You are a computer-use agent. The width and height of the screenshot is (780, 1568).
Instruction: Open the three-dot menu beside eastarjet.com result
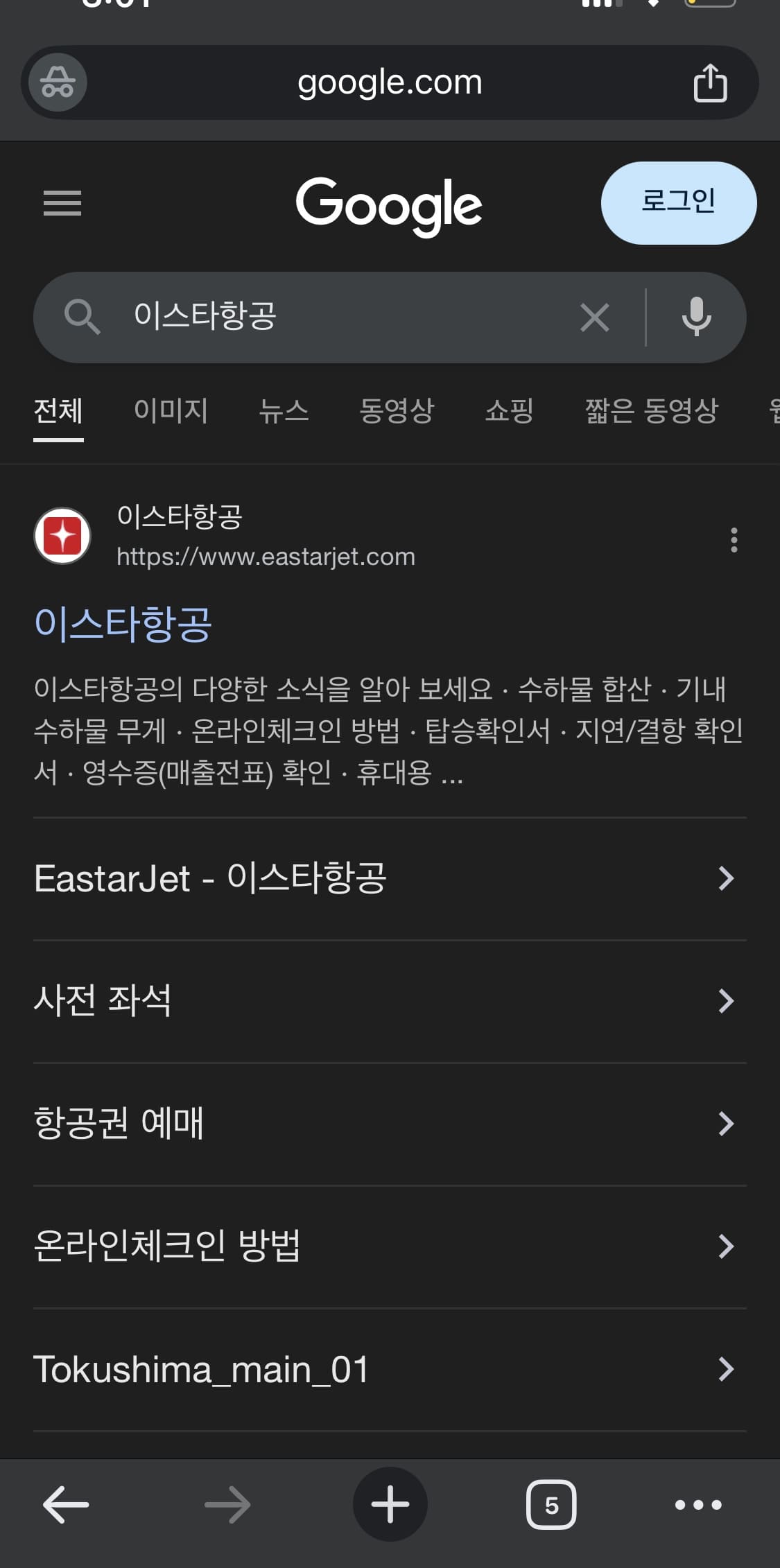(734, 539)
